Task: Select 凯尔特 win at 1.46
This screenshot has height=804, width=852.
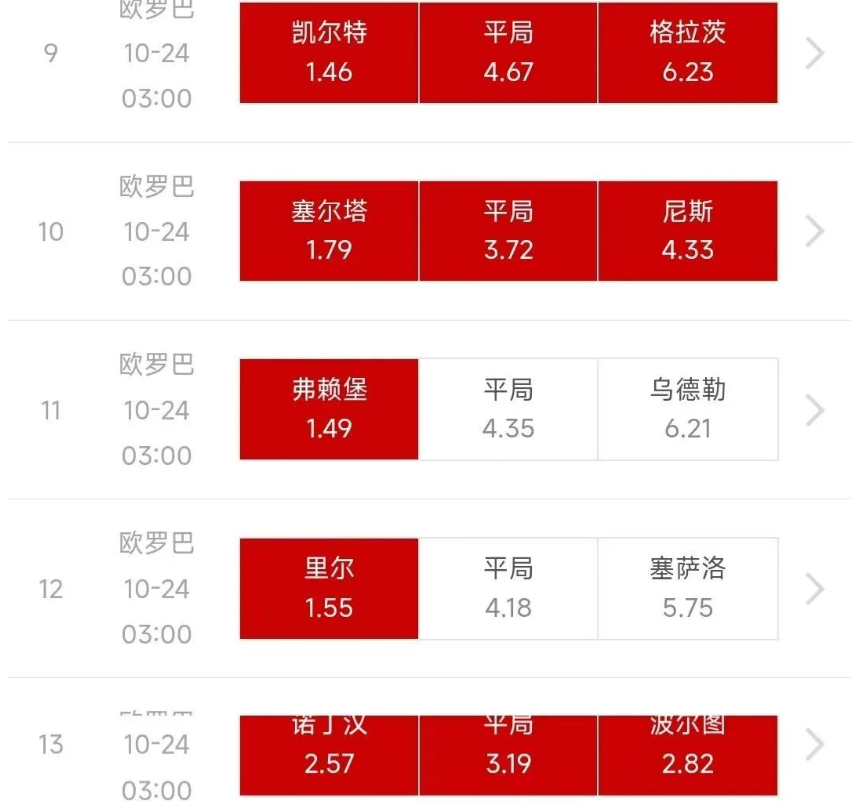Action: [x=329, y=52]
